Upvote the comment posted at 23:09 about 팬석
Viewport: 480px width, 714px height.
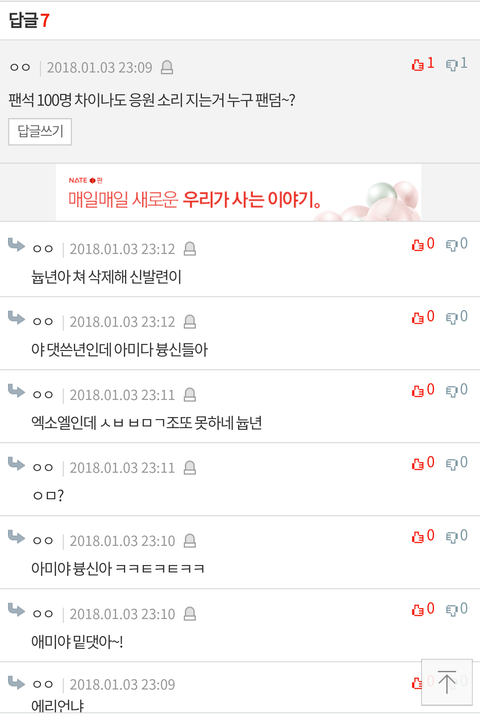click(x=423, y=64)
